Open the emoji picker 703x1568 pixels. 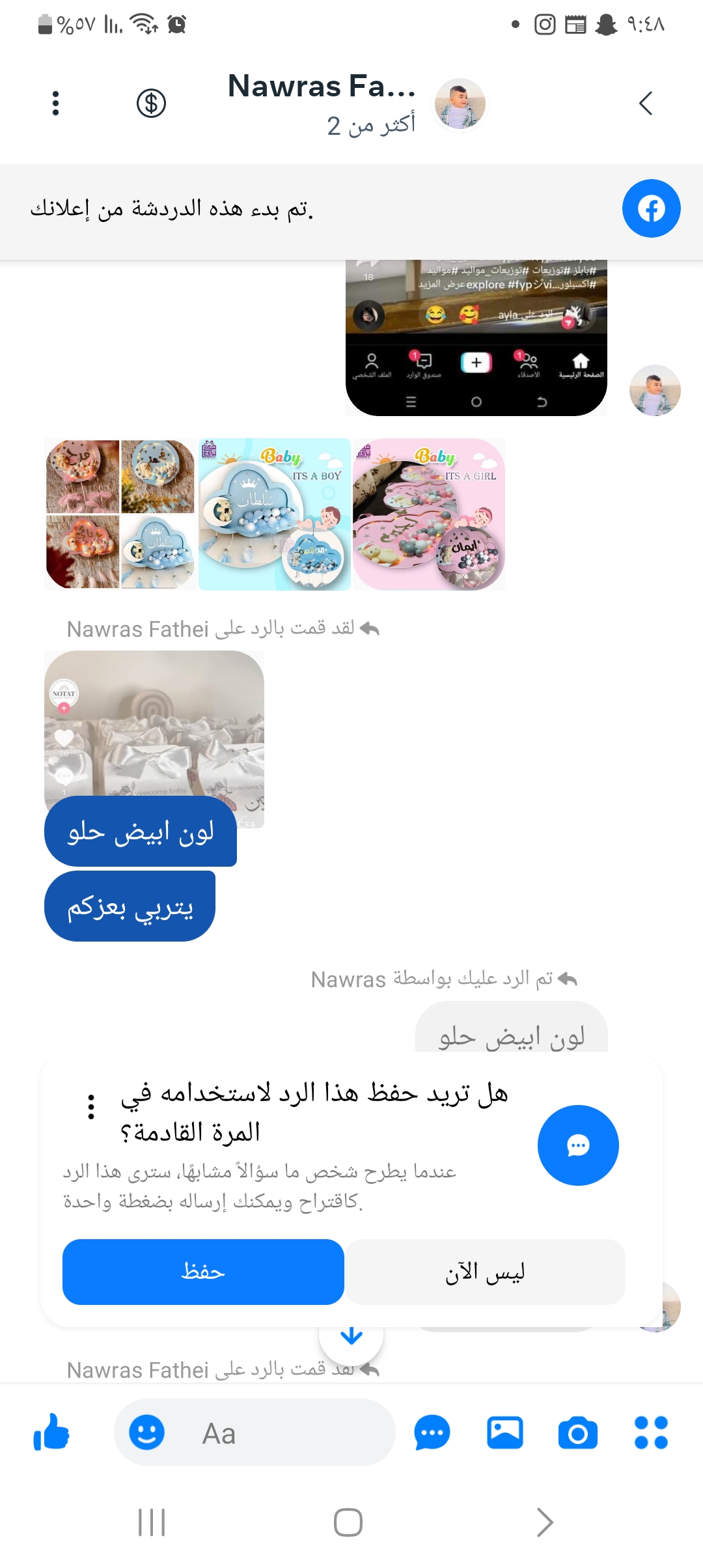tap(146, 1433)
